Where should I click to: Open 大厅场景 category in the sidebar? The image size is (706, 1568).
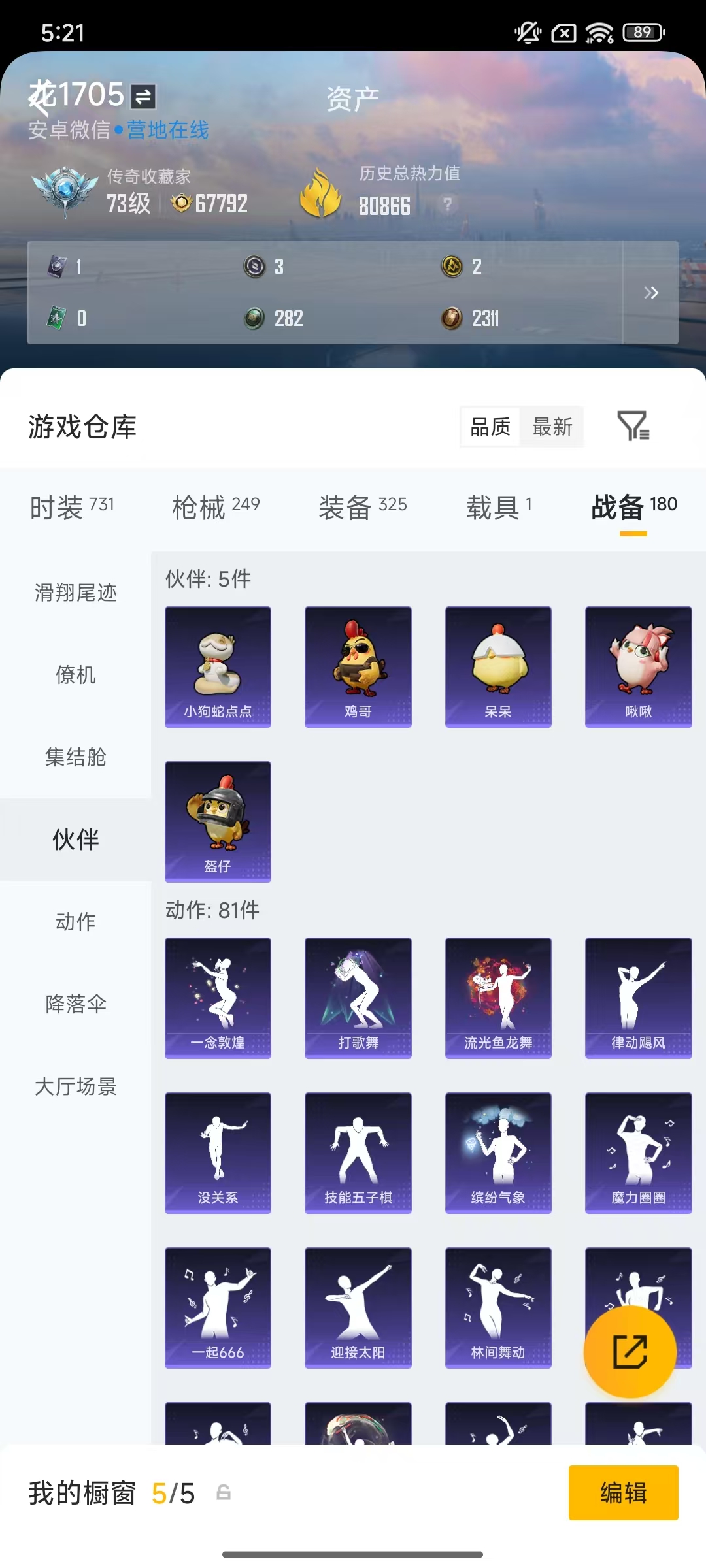click(75, 1086)
